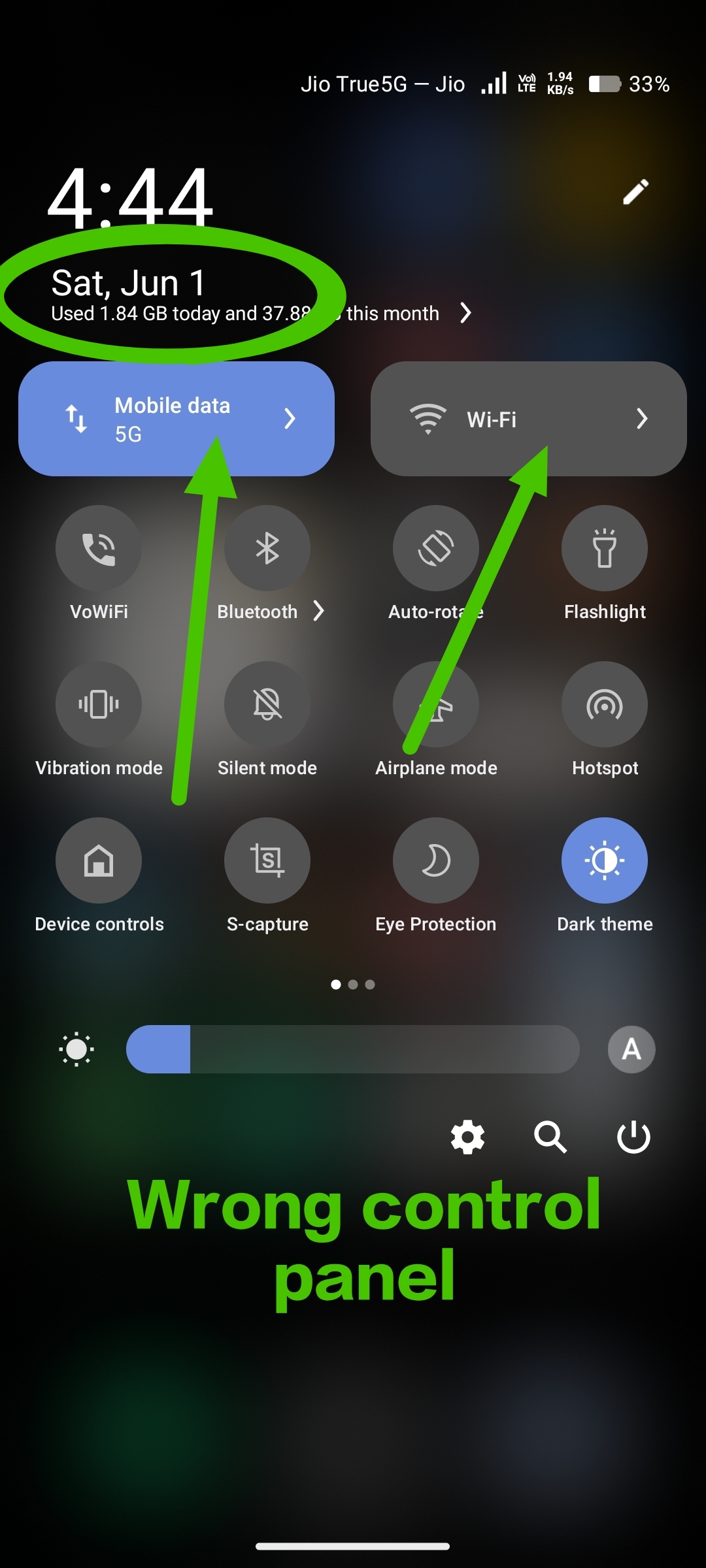Image resolution: width=706 pixels, height=1568 pixels.
Task: Disable the Dark theme tile
Action: pos(605,860)
